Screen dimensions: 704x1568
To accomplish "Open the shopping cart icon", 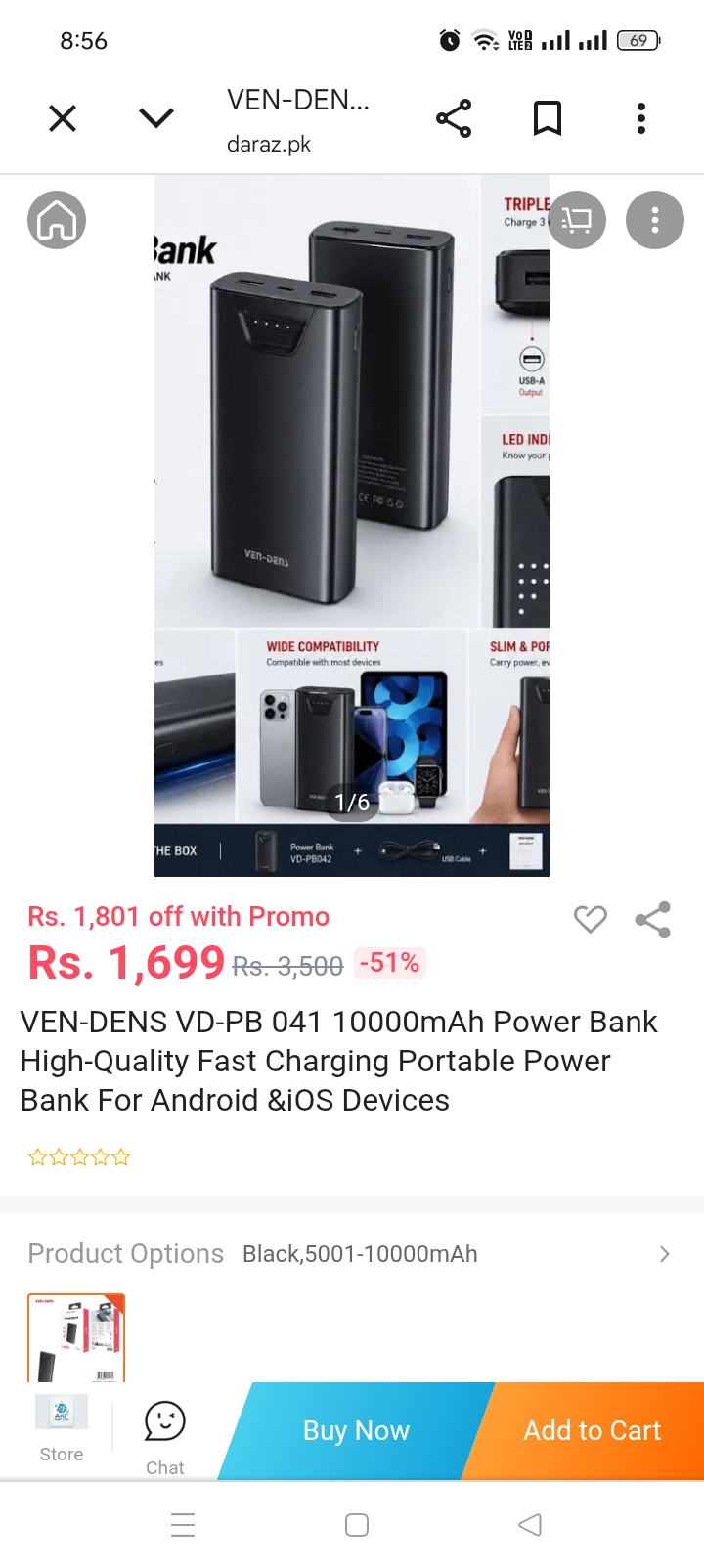I will tap(577, 220).
